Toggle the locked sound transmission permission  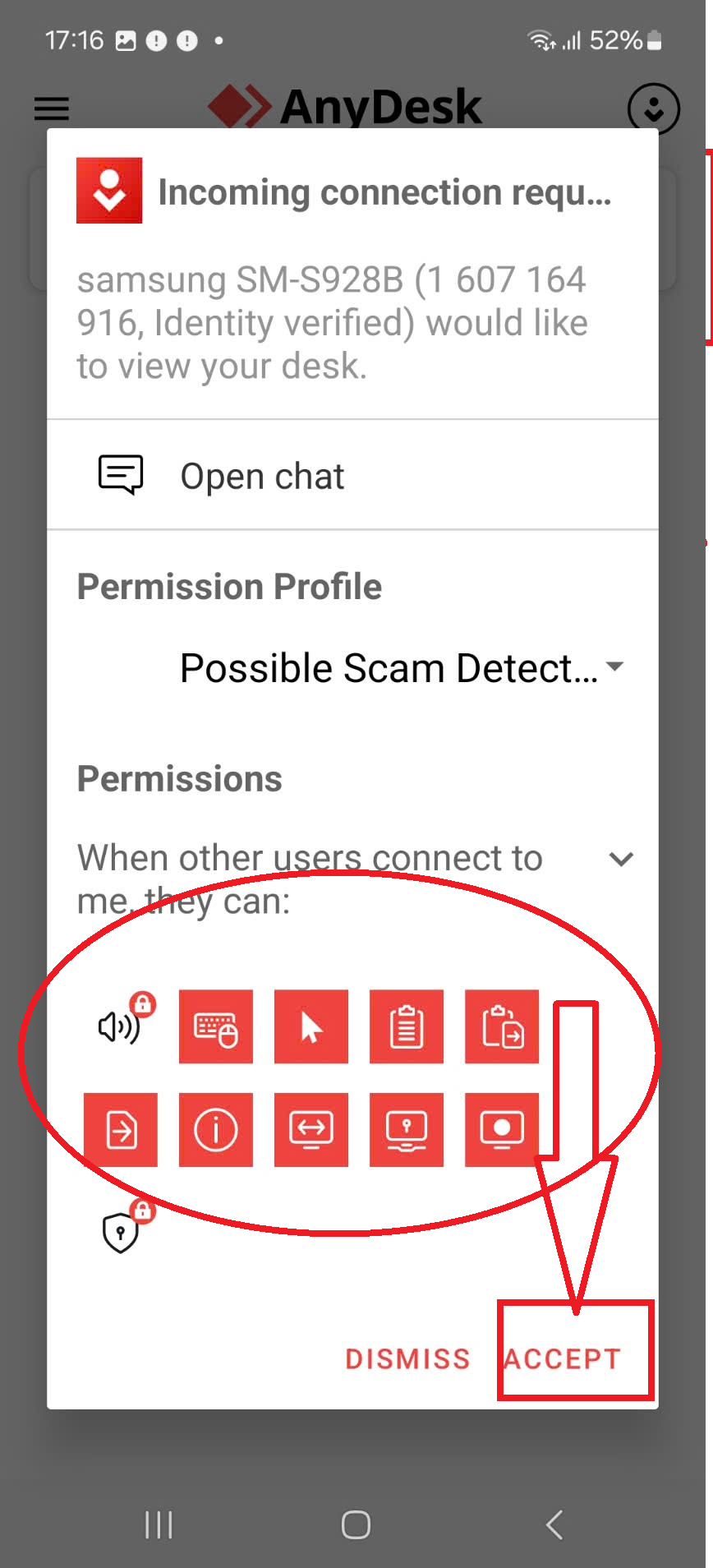tap(121, 1026)
